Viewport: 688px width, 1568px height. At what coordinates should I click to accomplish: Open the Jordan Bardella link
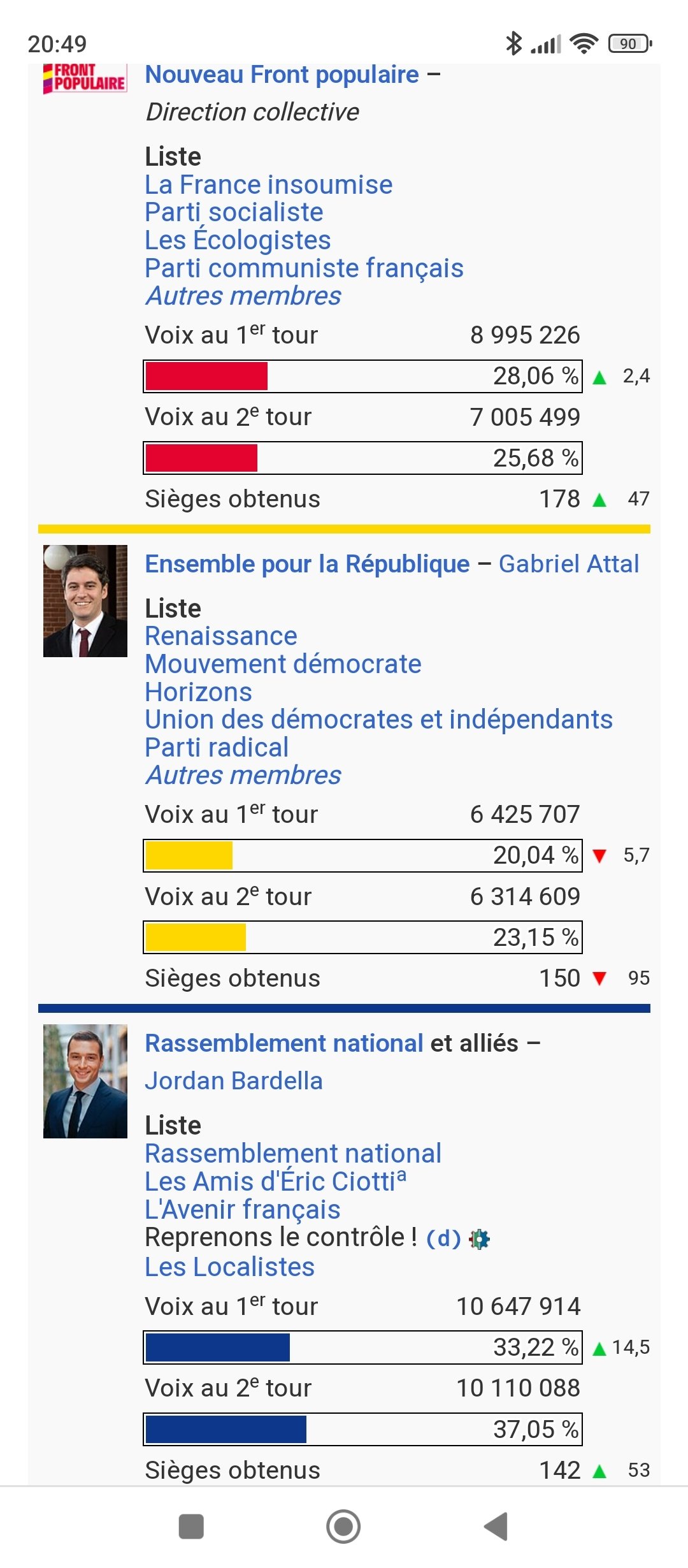(234, 1081)
